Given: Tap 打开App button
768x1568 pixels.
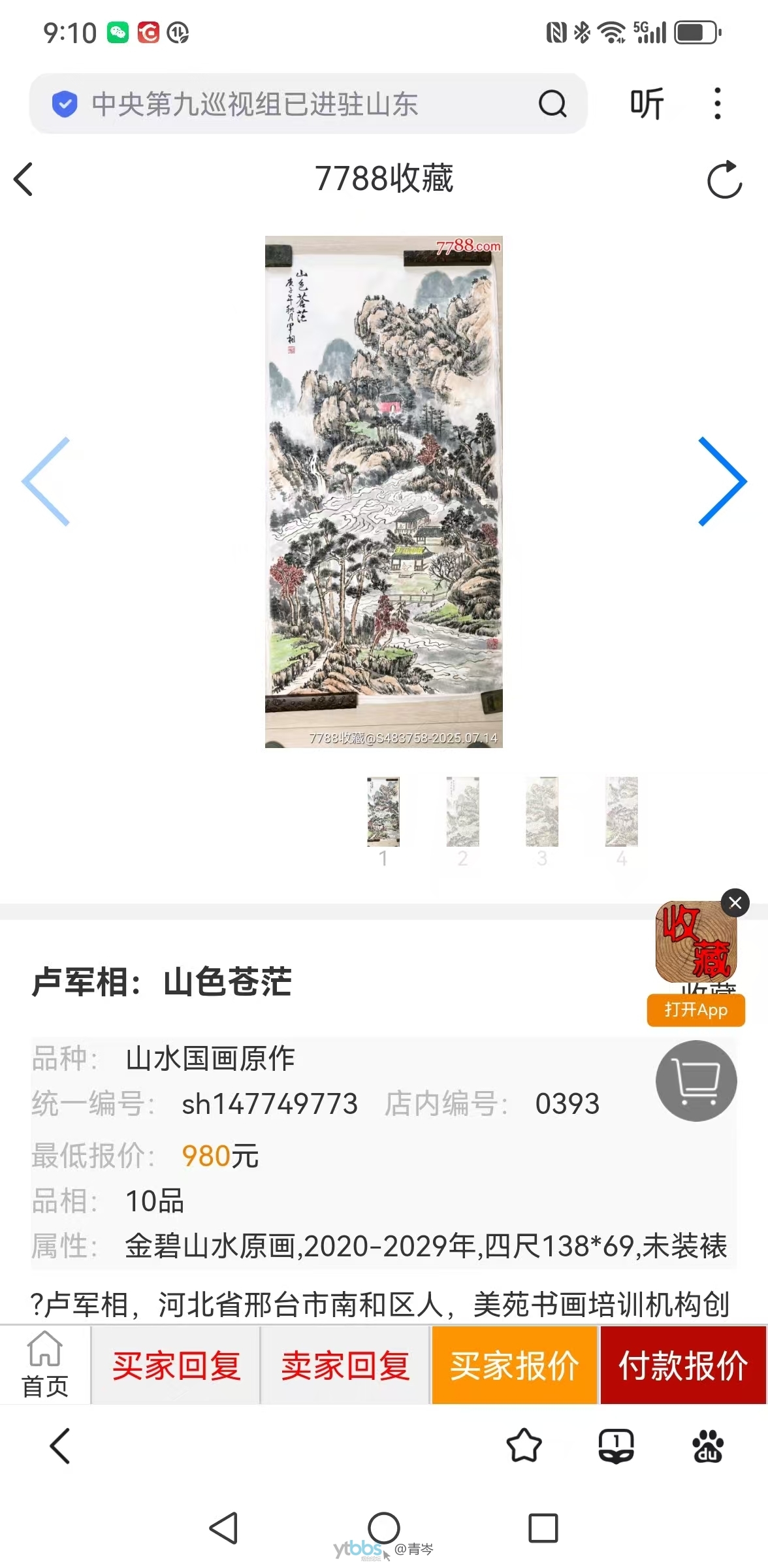Looking at the screenshot, I should click(x=696, y=1010).
